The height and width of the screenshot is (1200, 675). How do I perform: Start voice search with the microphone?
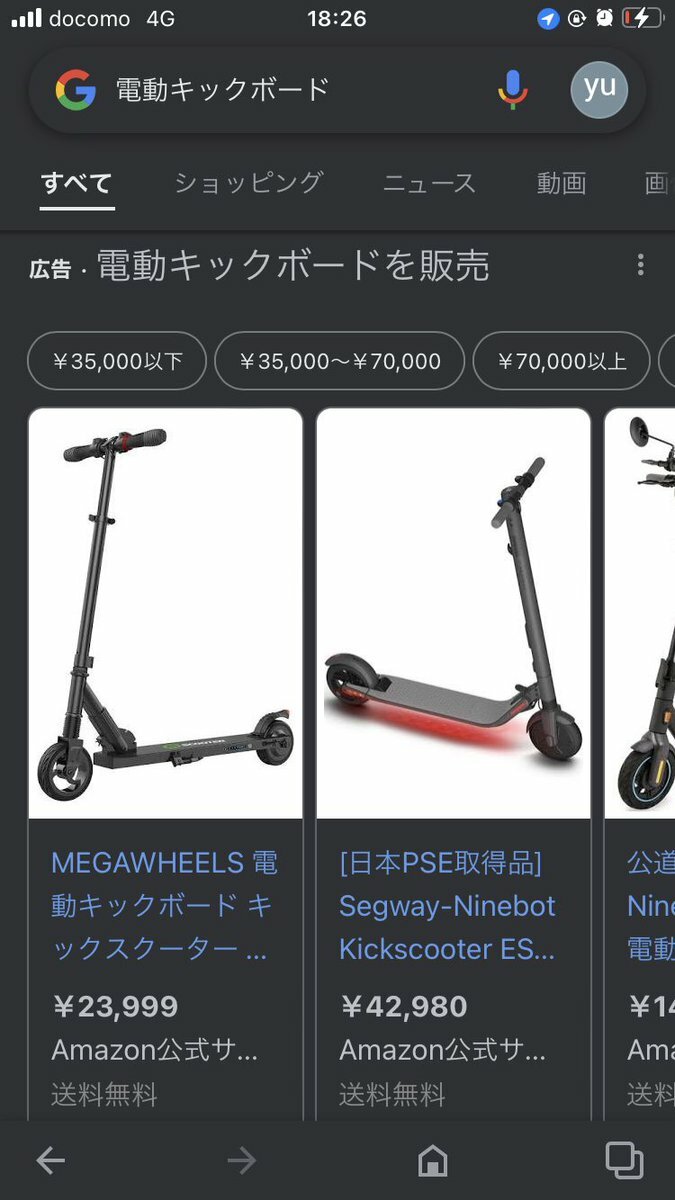(512, 90)
